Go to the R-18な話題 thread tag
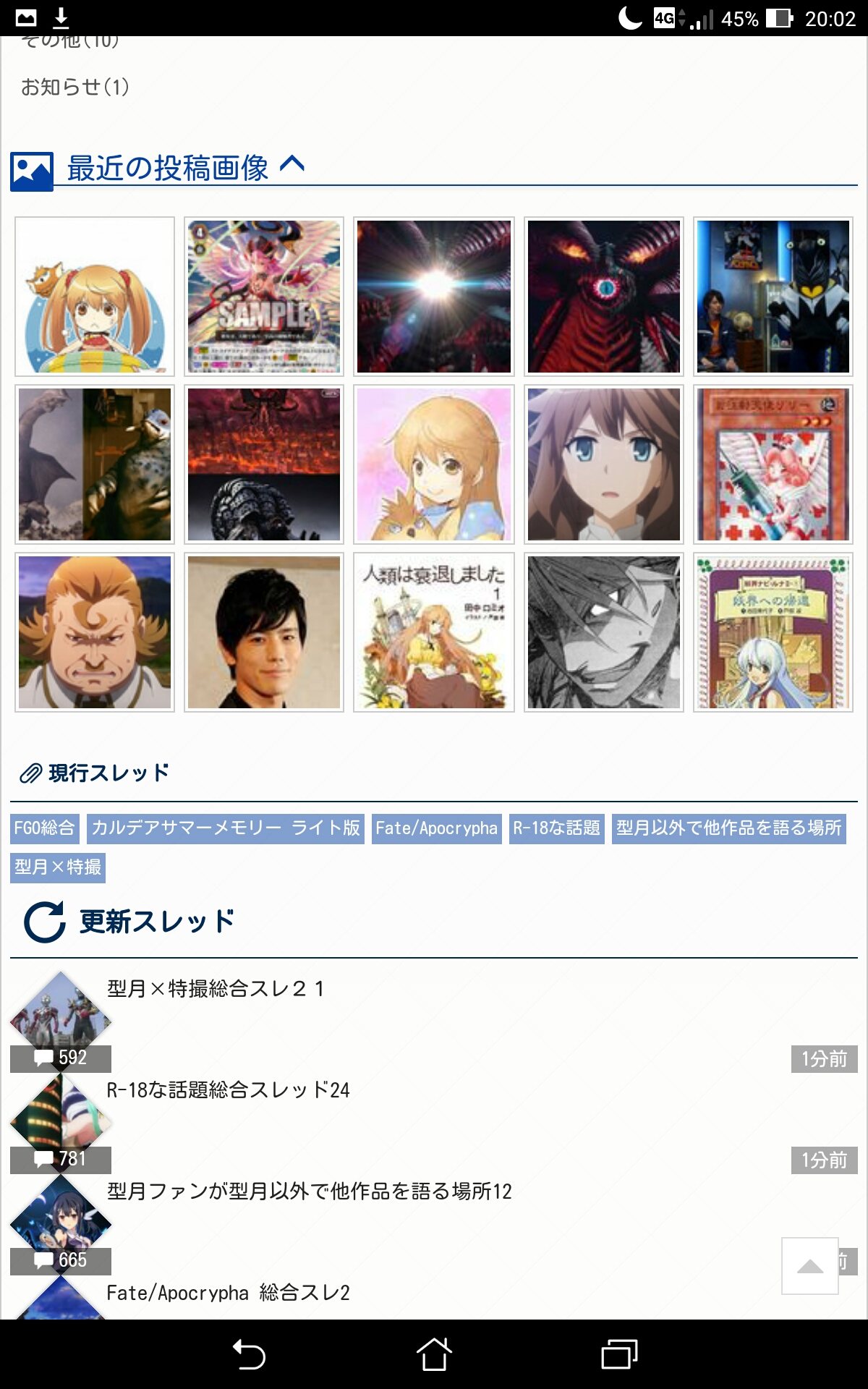Screen dimensions: 868x1389 (556, 828)
